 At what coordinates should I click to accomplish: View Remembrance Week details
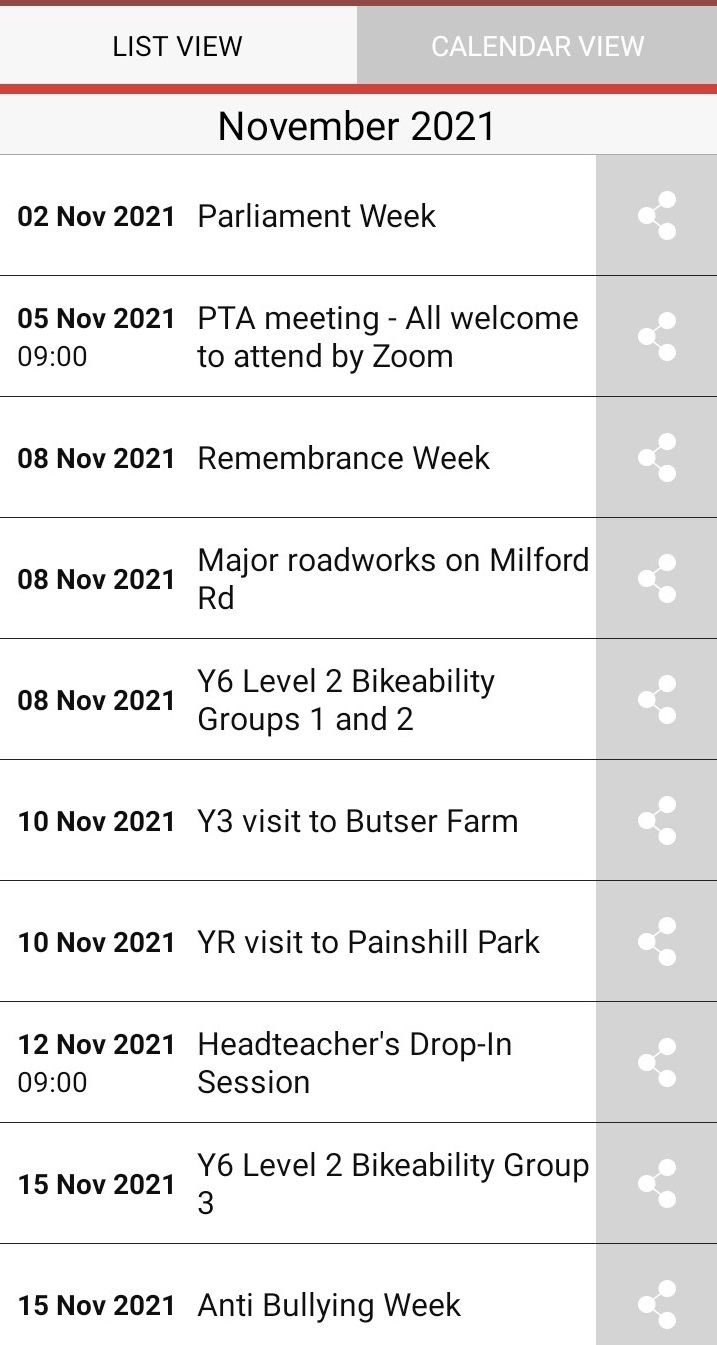pyautogui.click(x=298, y=457)
